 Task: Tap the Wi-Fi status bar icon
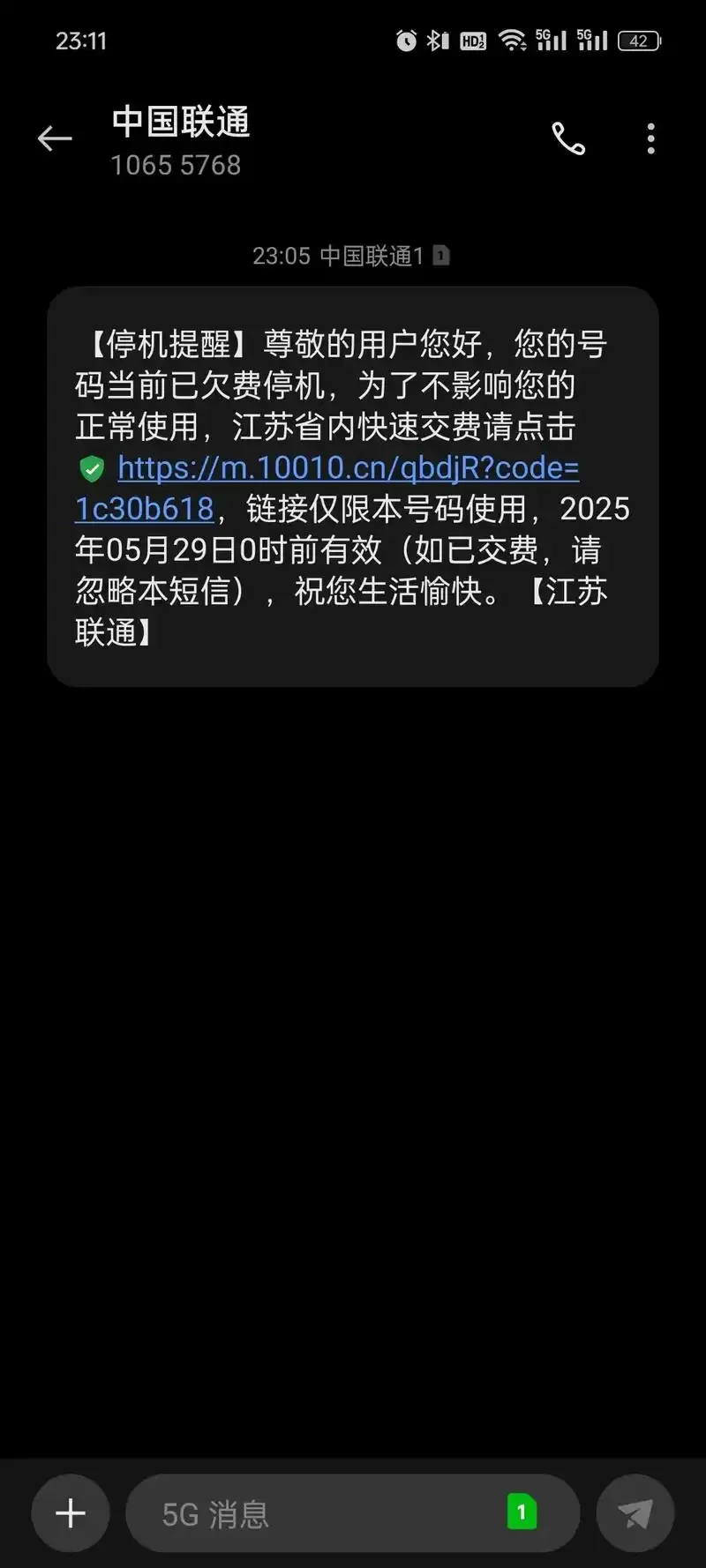point(513,39)
